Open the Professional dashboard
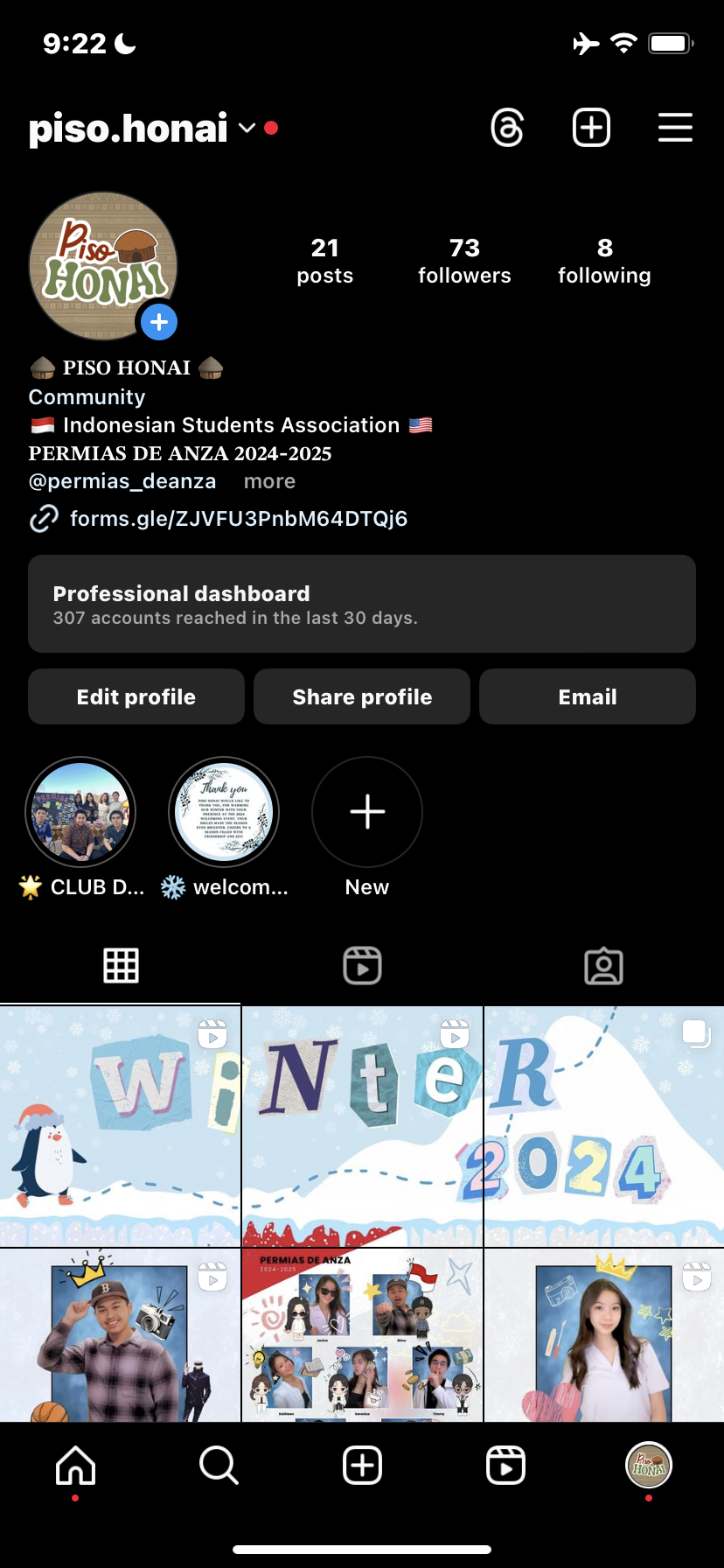The height and width of the screenshot is (1568, 724). pos(362,604)
